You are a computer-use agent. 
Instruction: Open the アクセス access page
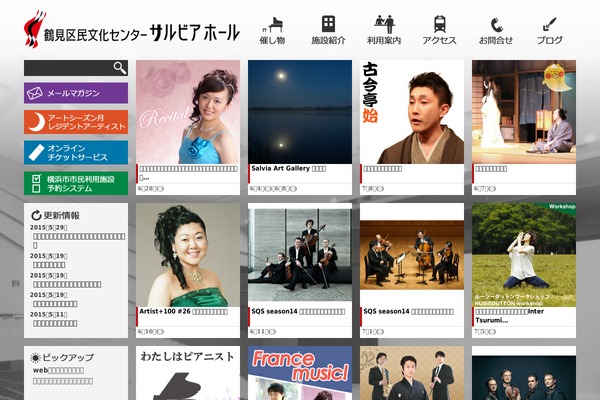point(439,31)
